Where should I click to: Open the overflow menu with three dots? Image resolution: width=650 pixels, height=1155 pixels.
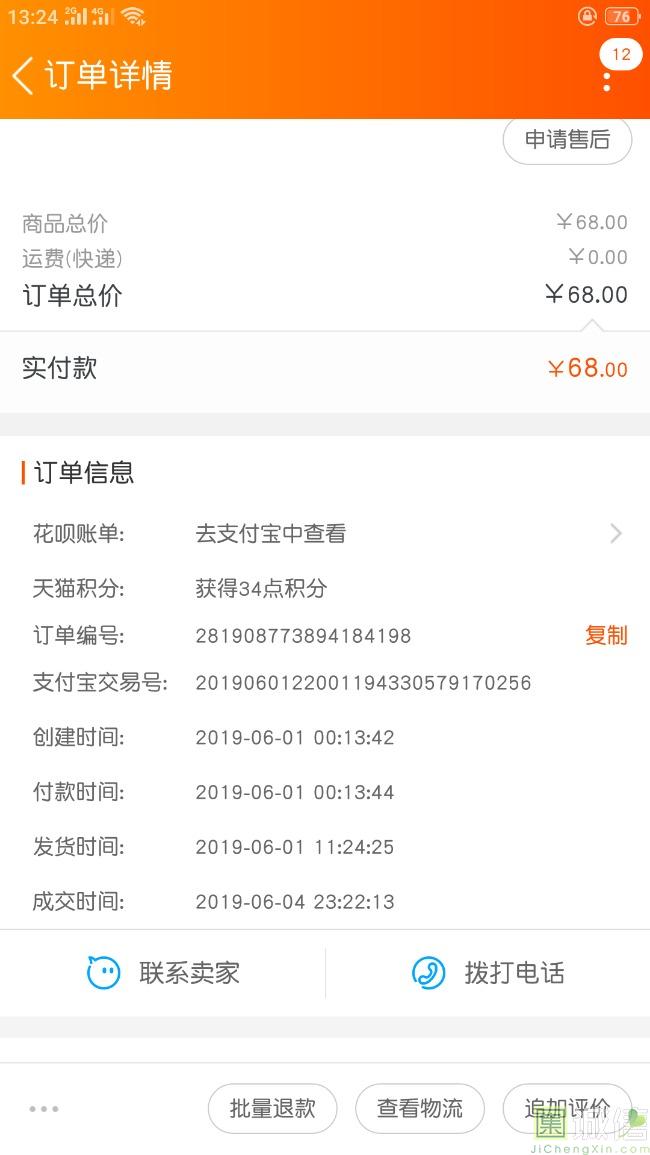click(x=606, y=80)
